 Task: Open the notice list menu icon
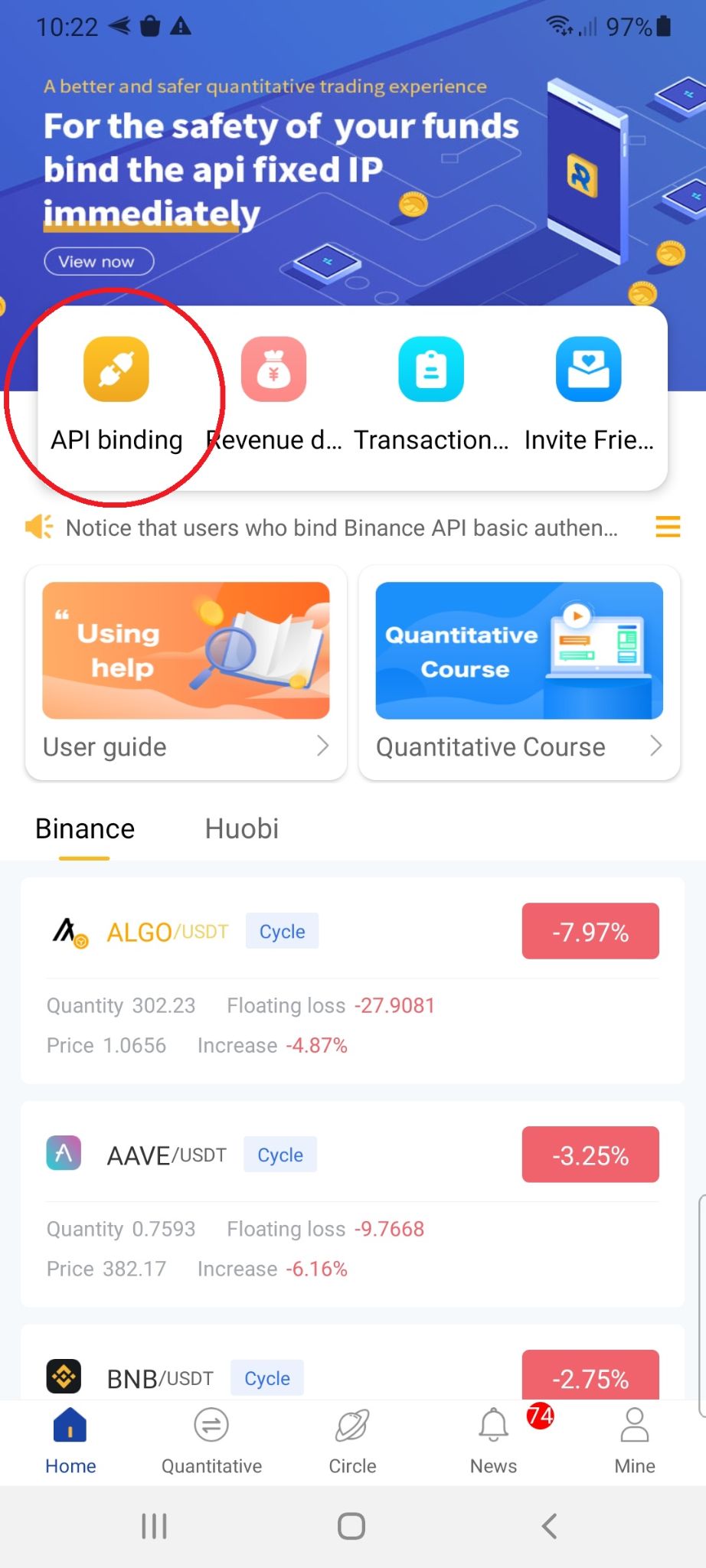(x=668, y=527)
